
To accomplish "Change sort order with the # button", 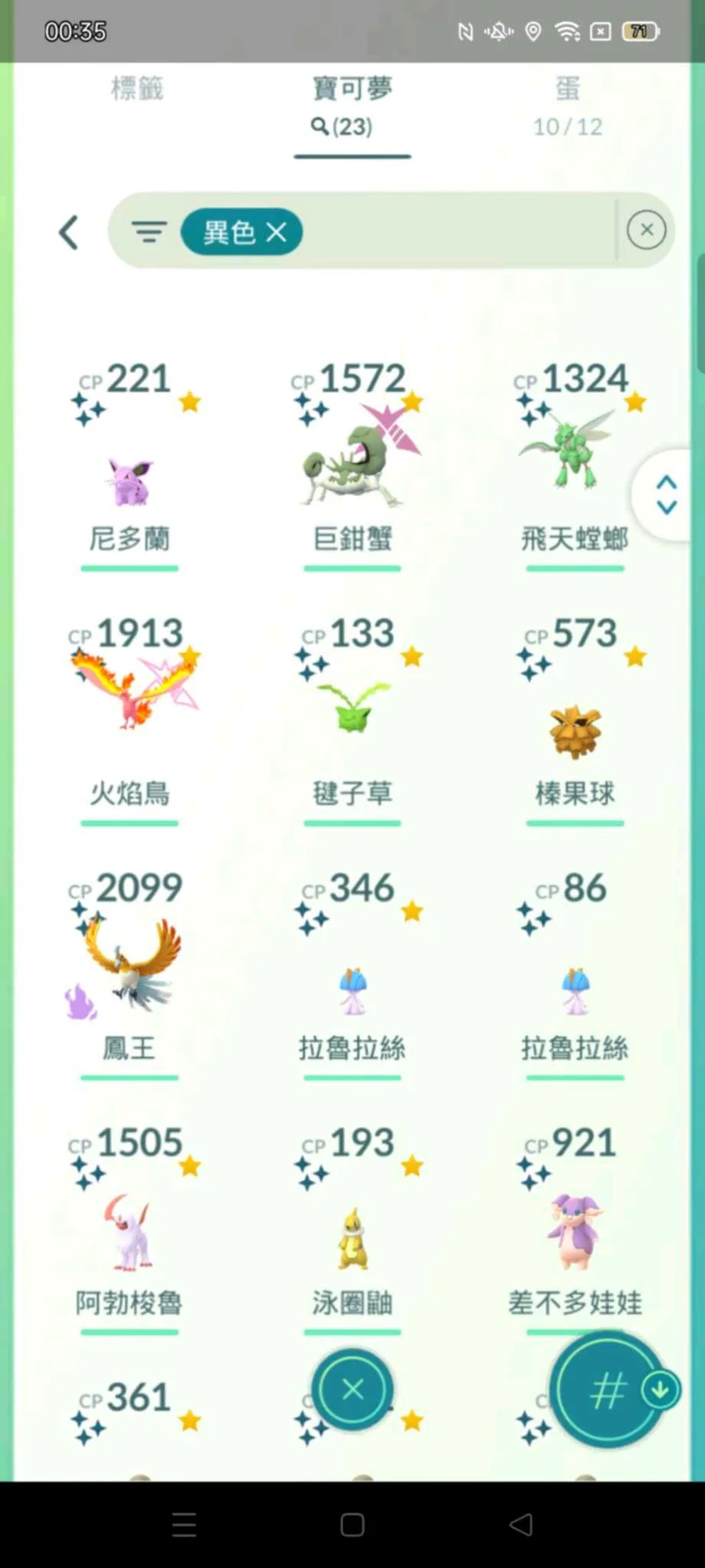I will tap(608, 1389).
